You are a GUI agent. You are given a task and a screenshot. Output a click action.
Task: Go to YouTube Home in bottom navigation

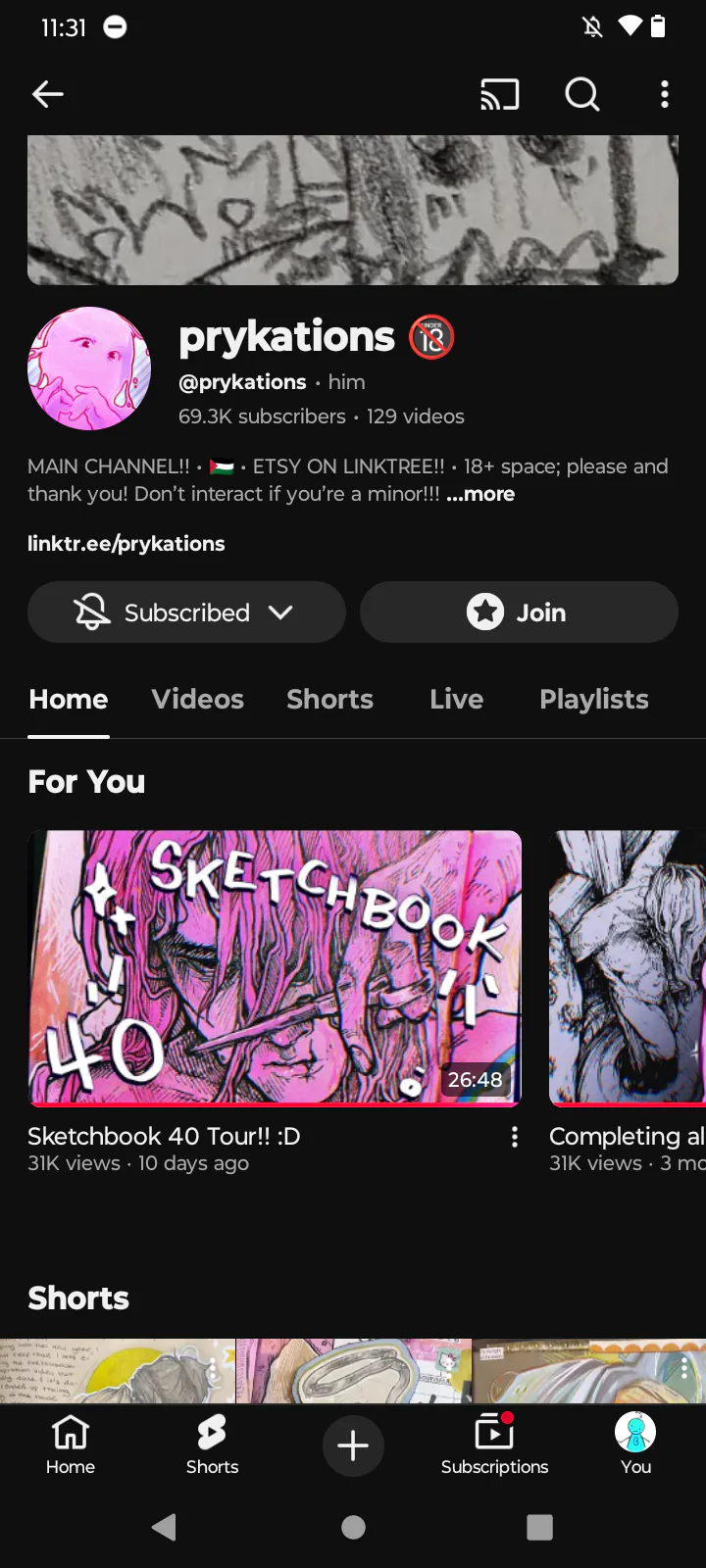[71, 1445]
